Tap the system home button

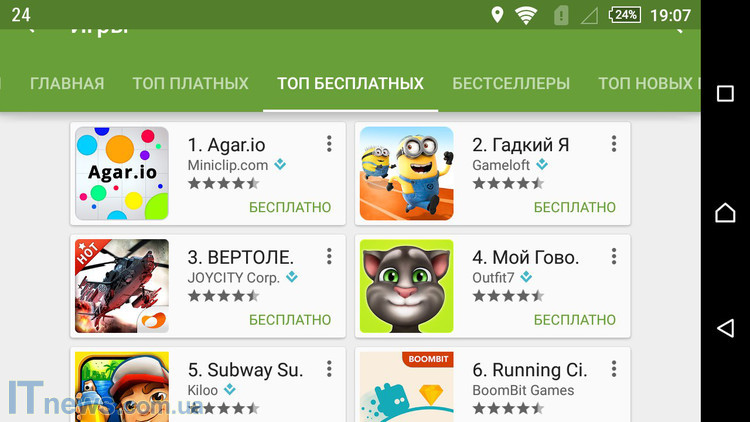tap(725, 211)
